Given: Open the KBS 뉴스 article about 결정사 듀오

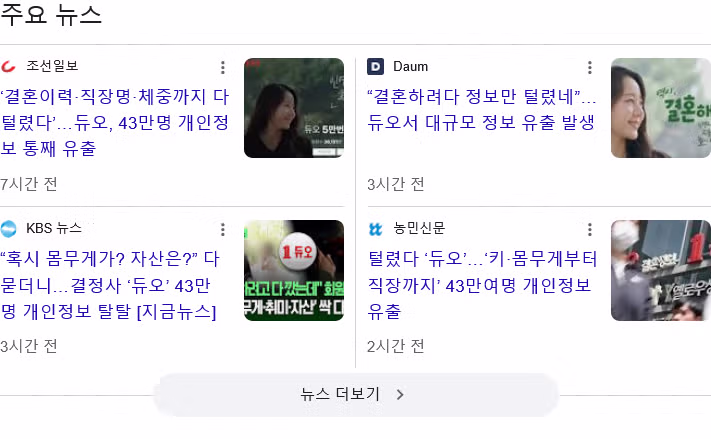Looking at the screenshot, I should click(115, 285).
